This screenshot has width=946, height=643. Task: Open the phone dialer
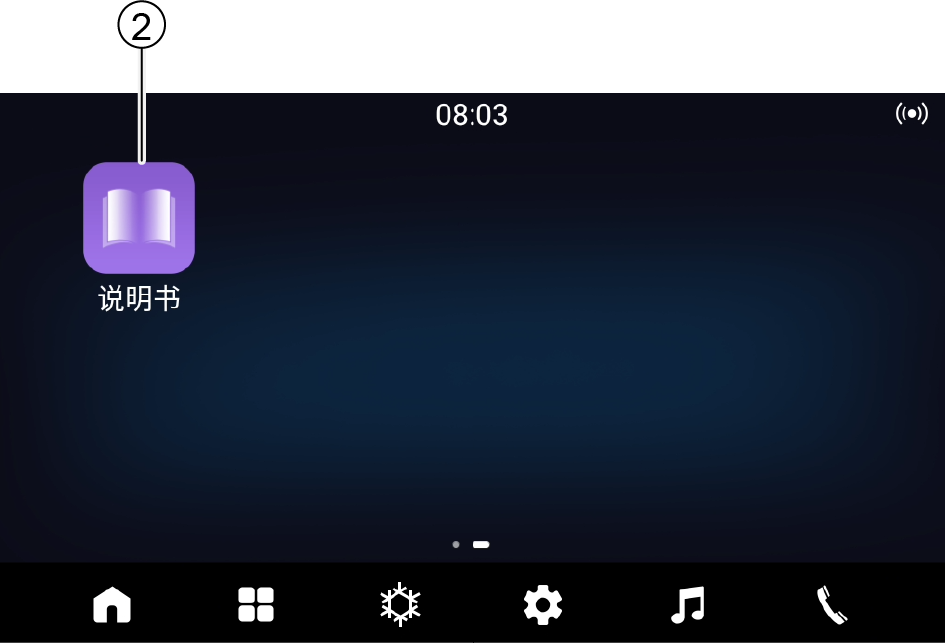tap(831, 604)
